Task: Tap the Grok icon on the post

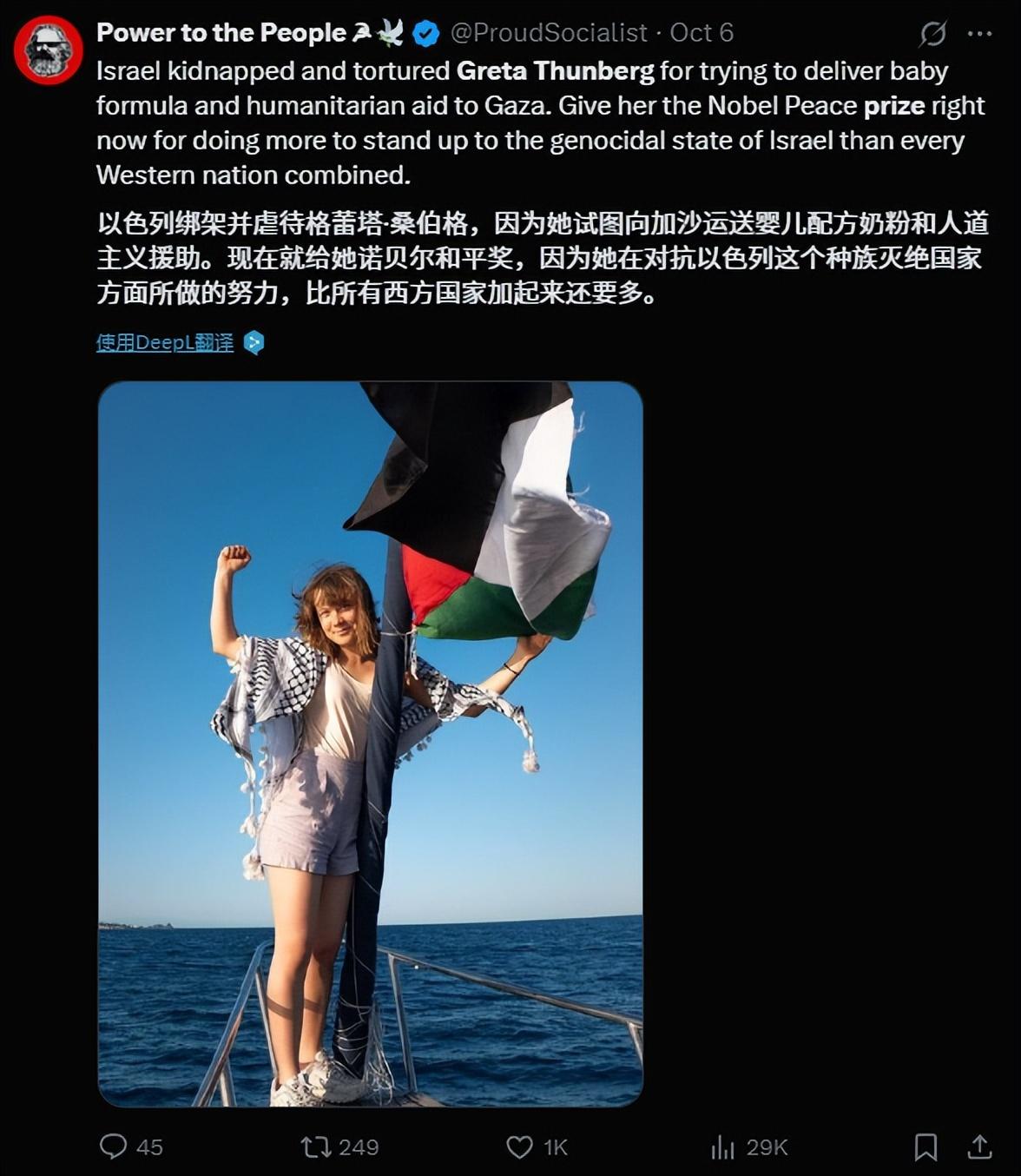Action: [932, 34]
